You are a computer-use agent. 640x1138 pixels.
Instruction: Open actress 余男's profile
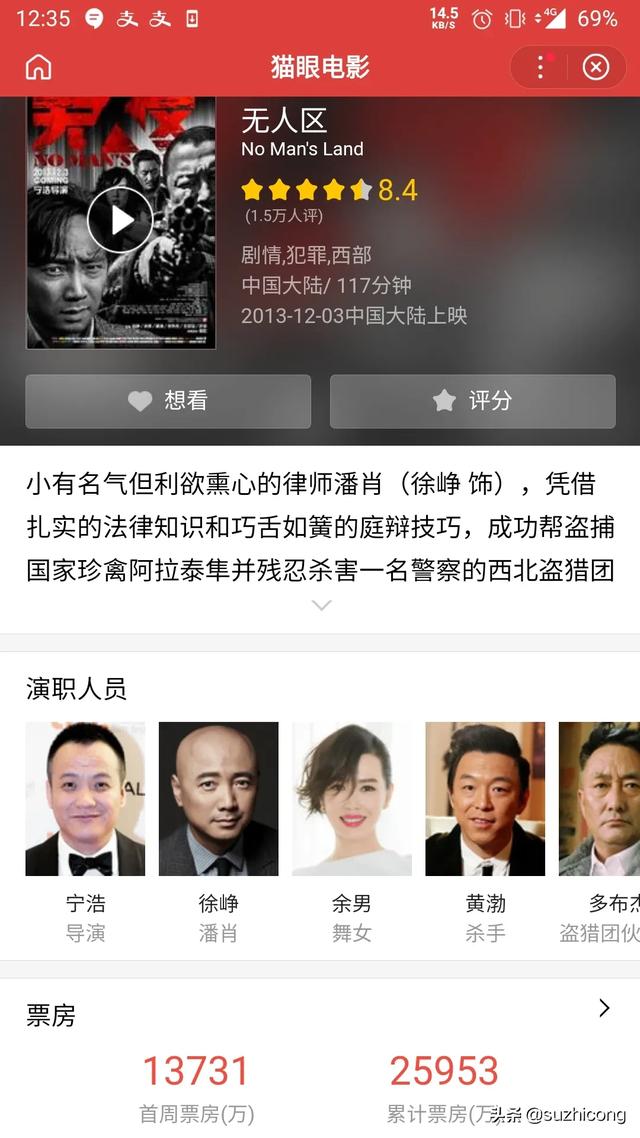tap(351, 799)
